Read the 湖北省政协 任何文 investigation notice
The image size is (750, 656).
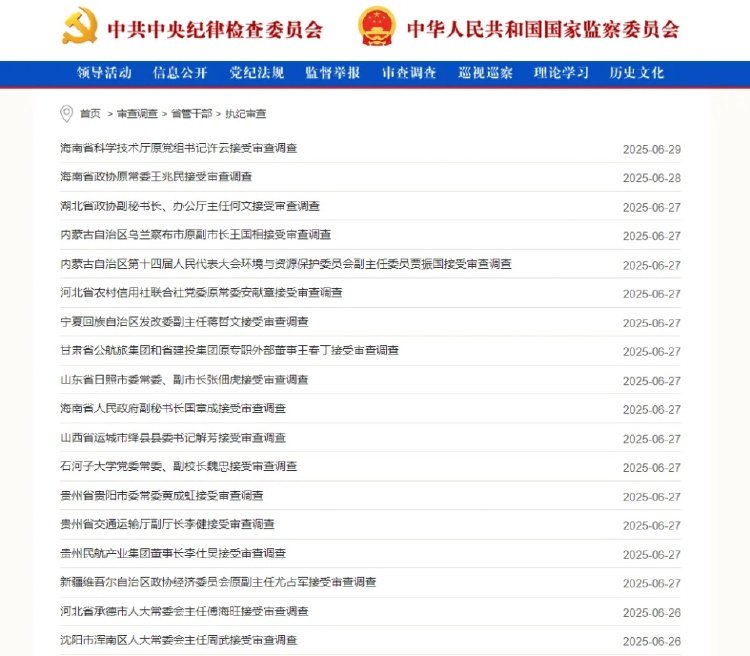pos(190,206)
